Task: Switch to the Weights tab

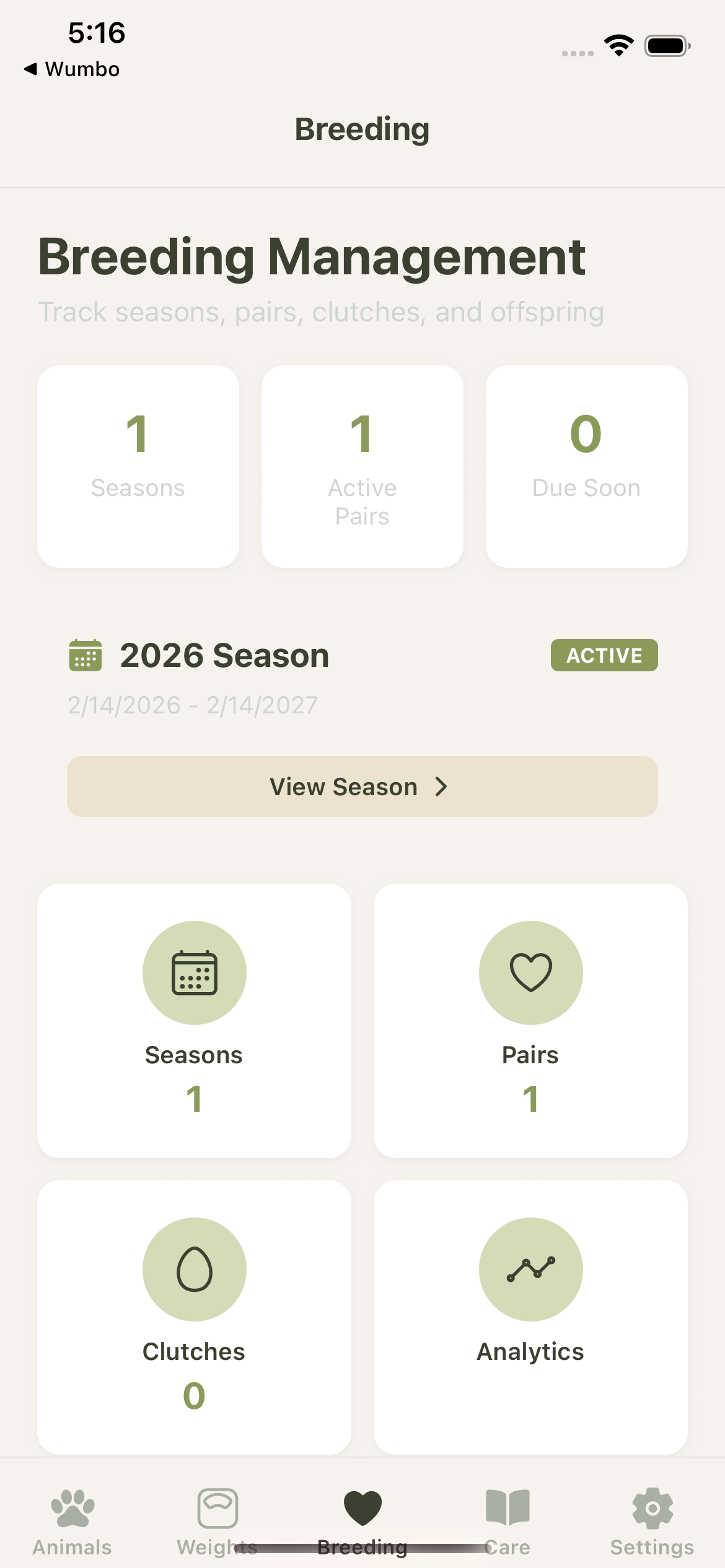Action: [217, 1522]
